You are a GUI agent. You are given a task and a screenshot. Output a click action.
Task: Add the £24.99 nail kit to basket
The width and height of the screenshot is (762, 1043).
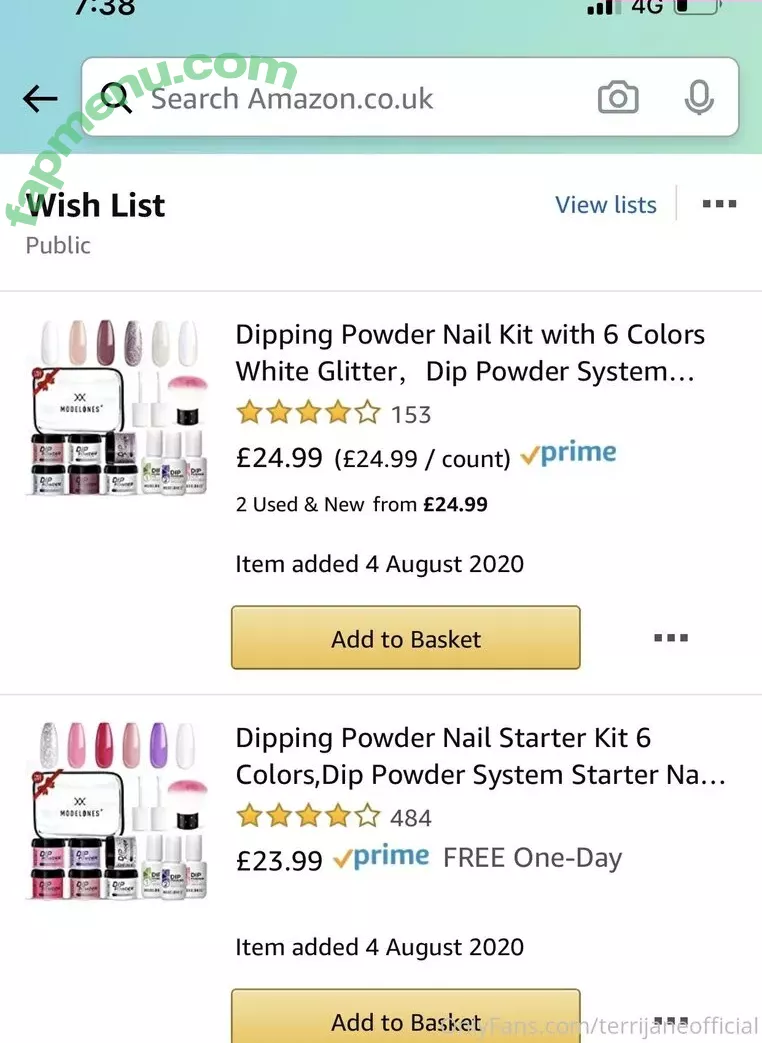(406, 638)
